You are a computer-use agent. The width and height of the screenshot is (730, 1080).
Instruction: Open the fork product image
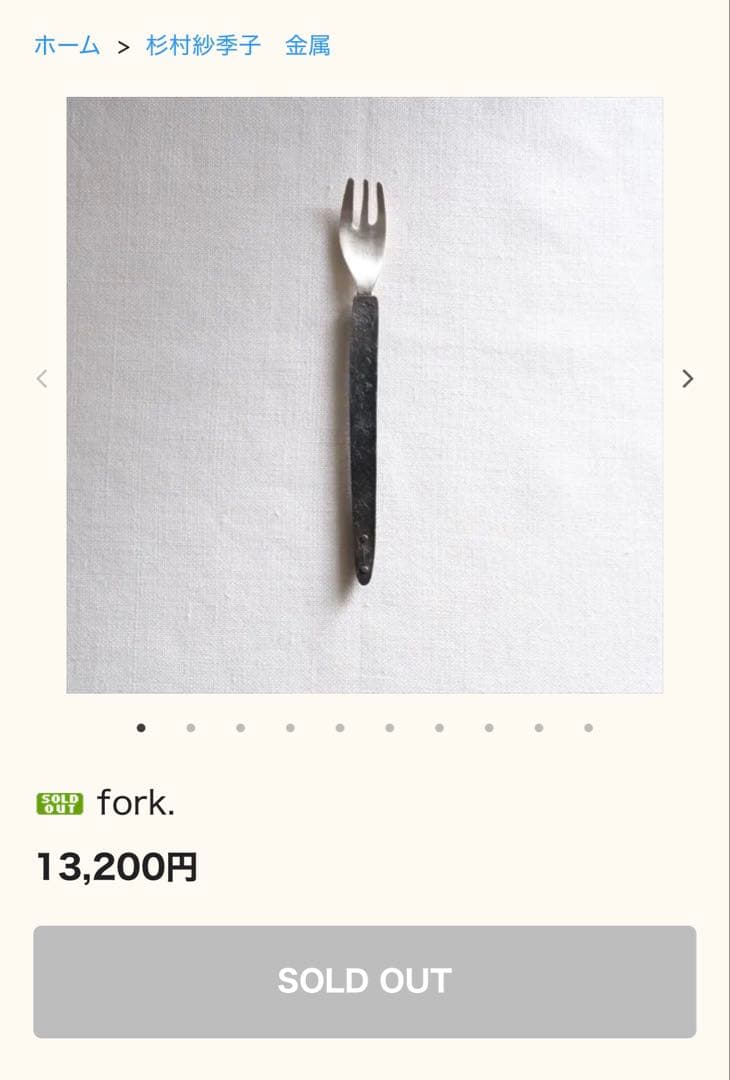(364, 394)
